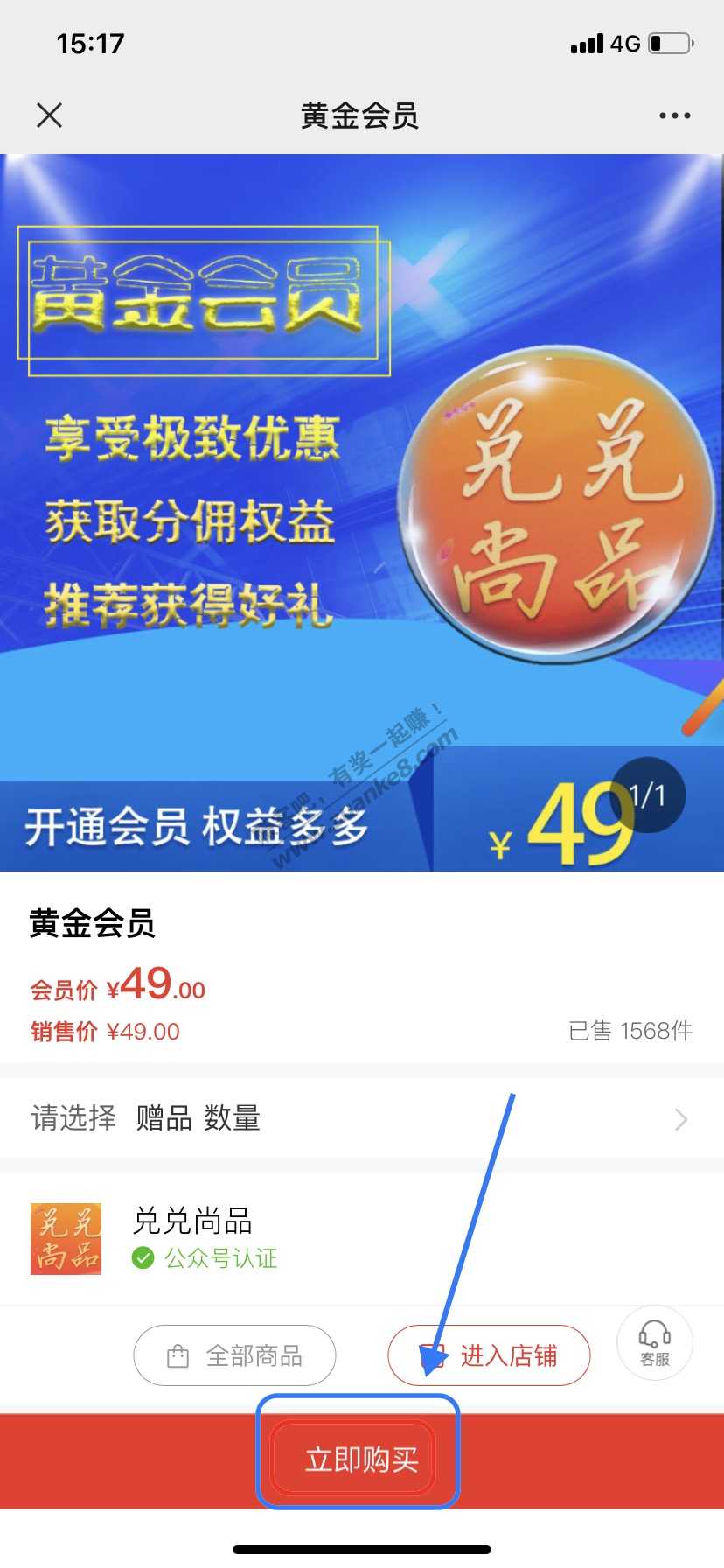View 全部商品 of the shop
Viewport: 724px width, 1568px height.
click(x=234, y=1355)
